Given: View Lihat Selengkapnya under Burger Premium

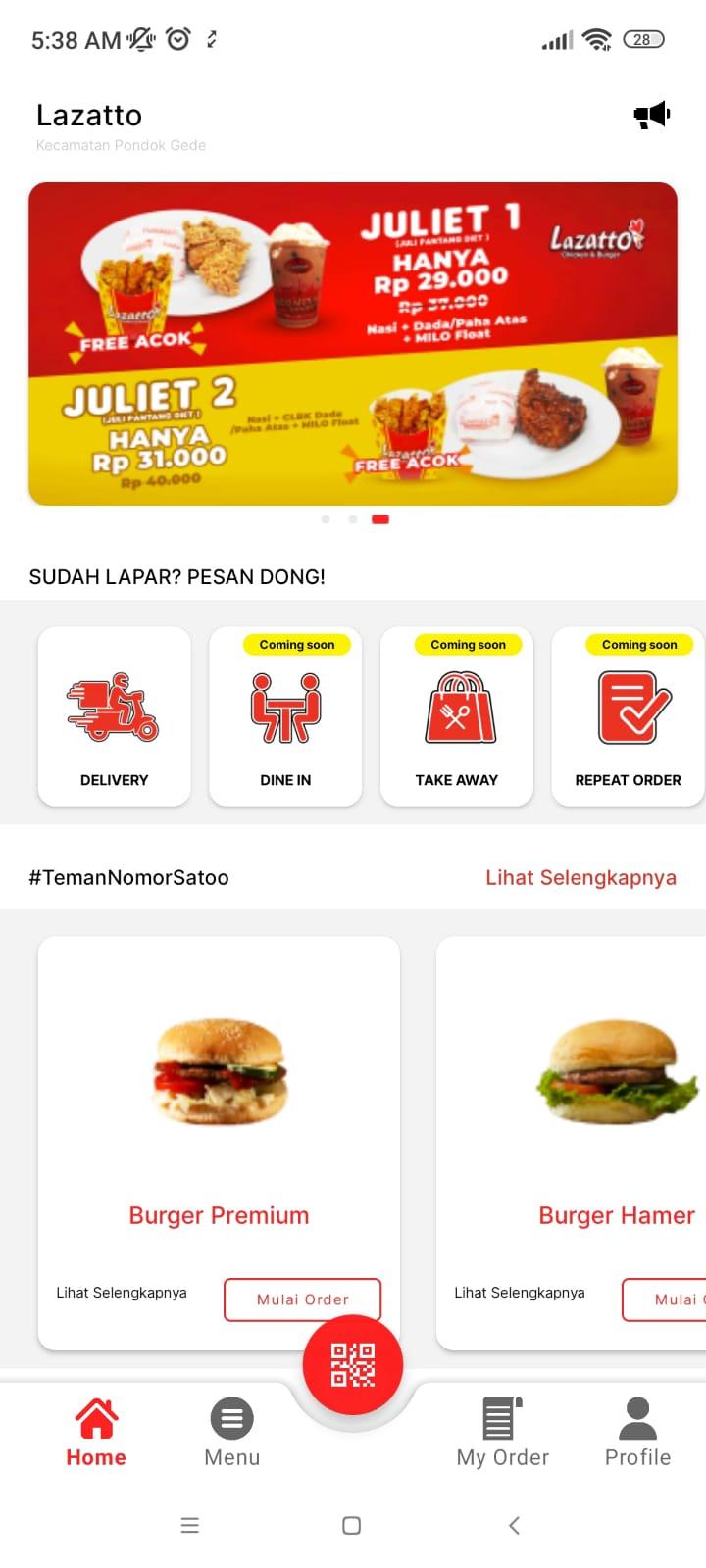Looking at the screenshot, I should (x=122, y=1293).
